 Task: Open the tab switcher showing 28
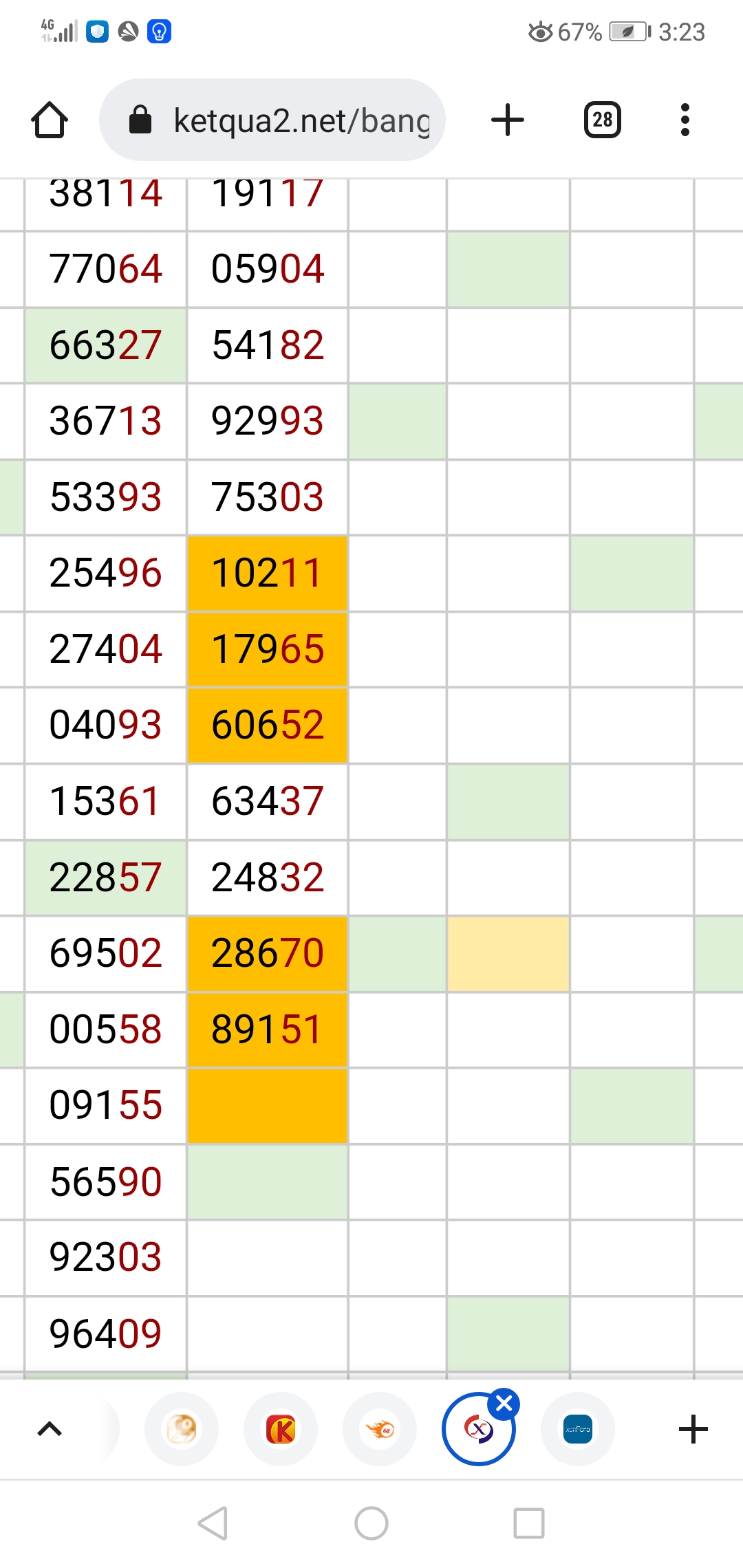[603, 120]
